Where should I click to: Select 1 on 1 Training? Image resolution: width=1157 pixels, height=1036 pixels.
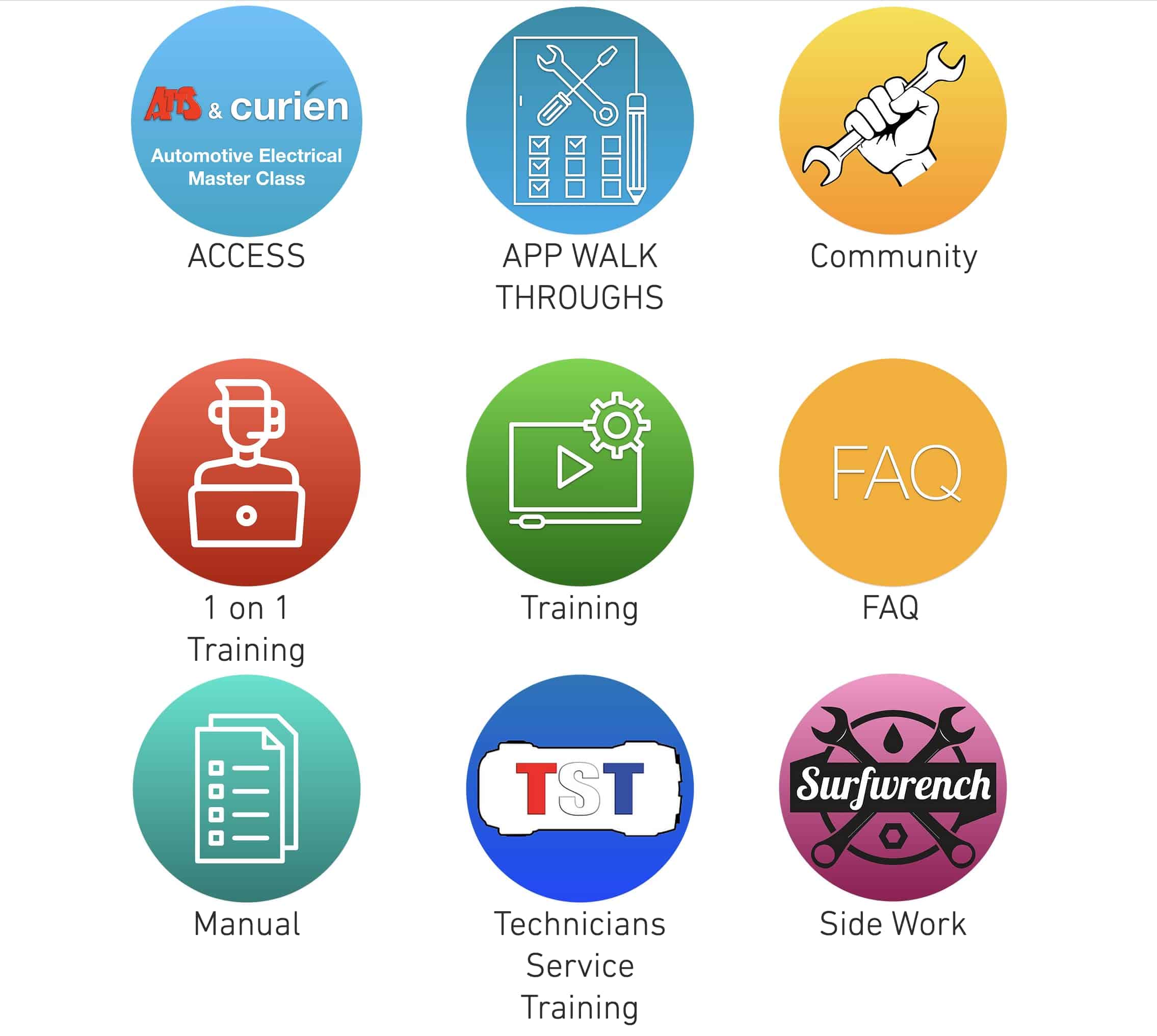coord(246,472)
